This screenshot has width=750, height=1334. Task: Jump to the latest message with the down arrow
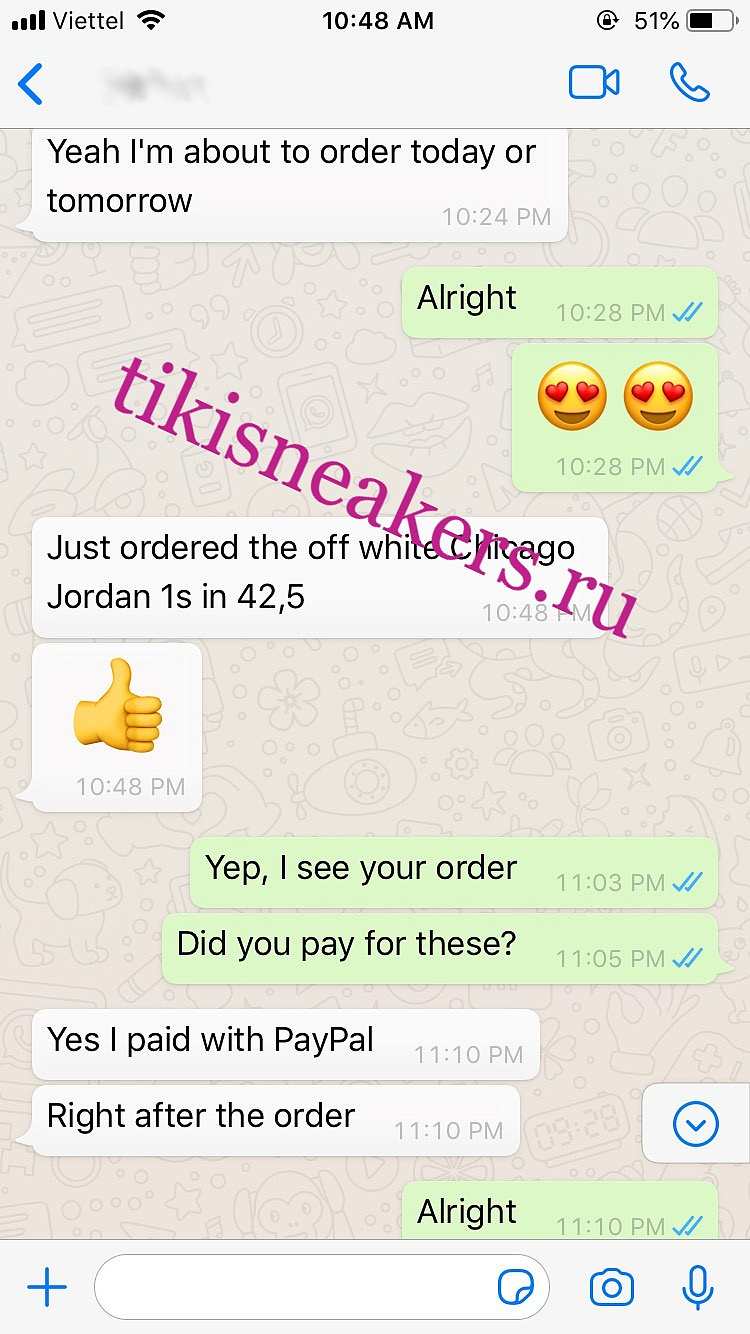point(696,1125)
